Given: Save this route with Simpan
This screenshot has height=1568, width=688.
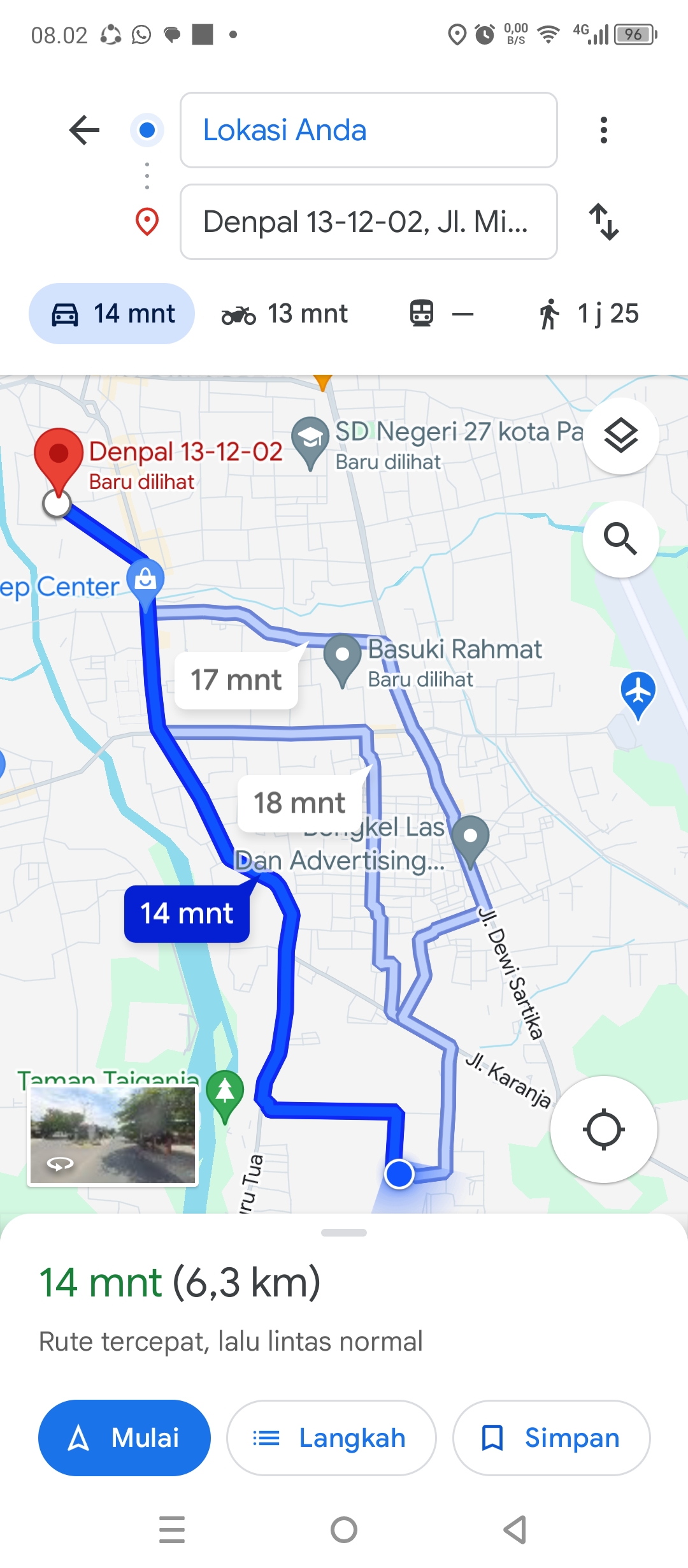Looking at the screenshot, I should pyautogui.click(x=551, y=1438).
